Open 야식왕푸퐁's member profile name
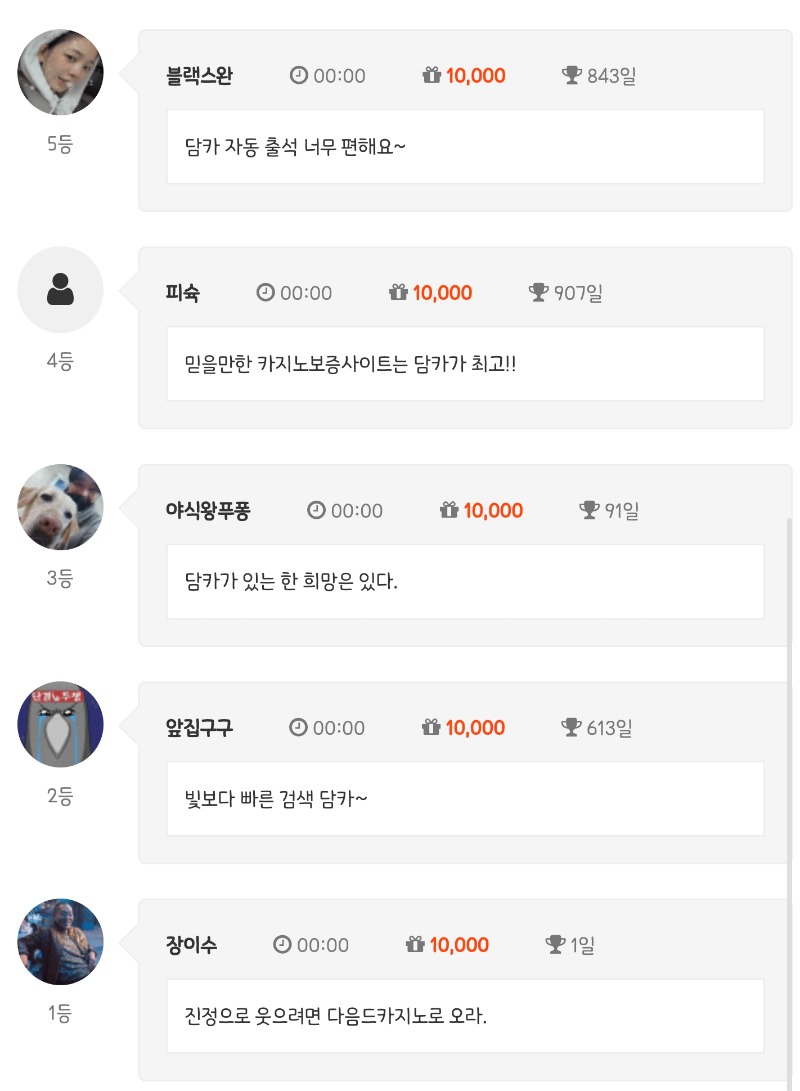Viewport: 800px width, 1091px height. click(x=208, y=511)
